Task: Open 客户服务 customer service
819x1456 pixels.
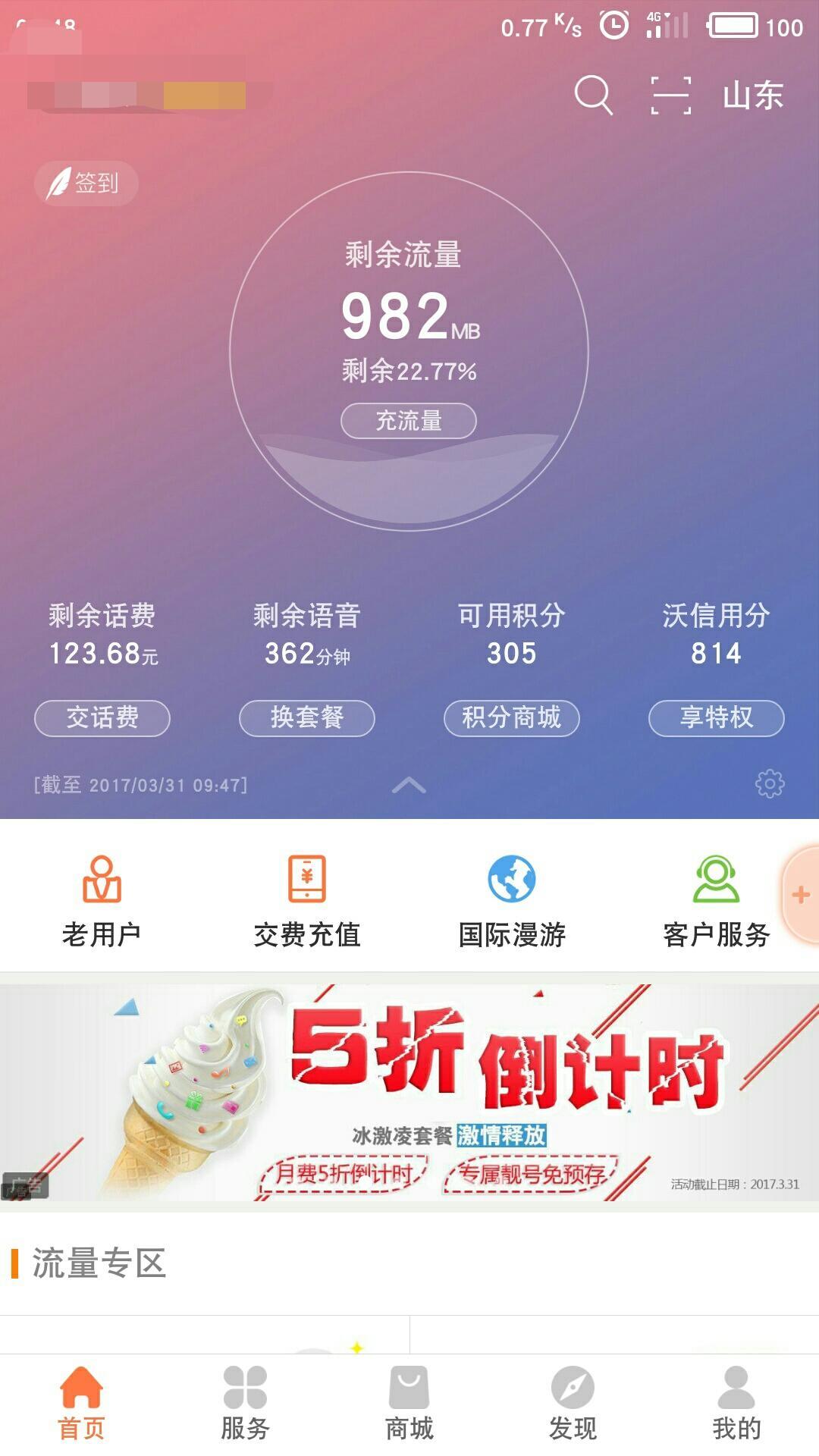Action: (x=717, y=900)
